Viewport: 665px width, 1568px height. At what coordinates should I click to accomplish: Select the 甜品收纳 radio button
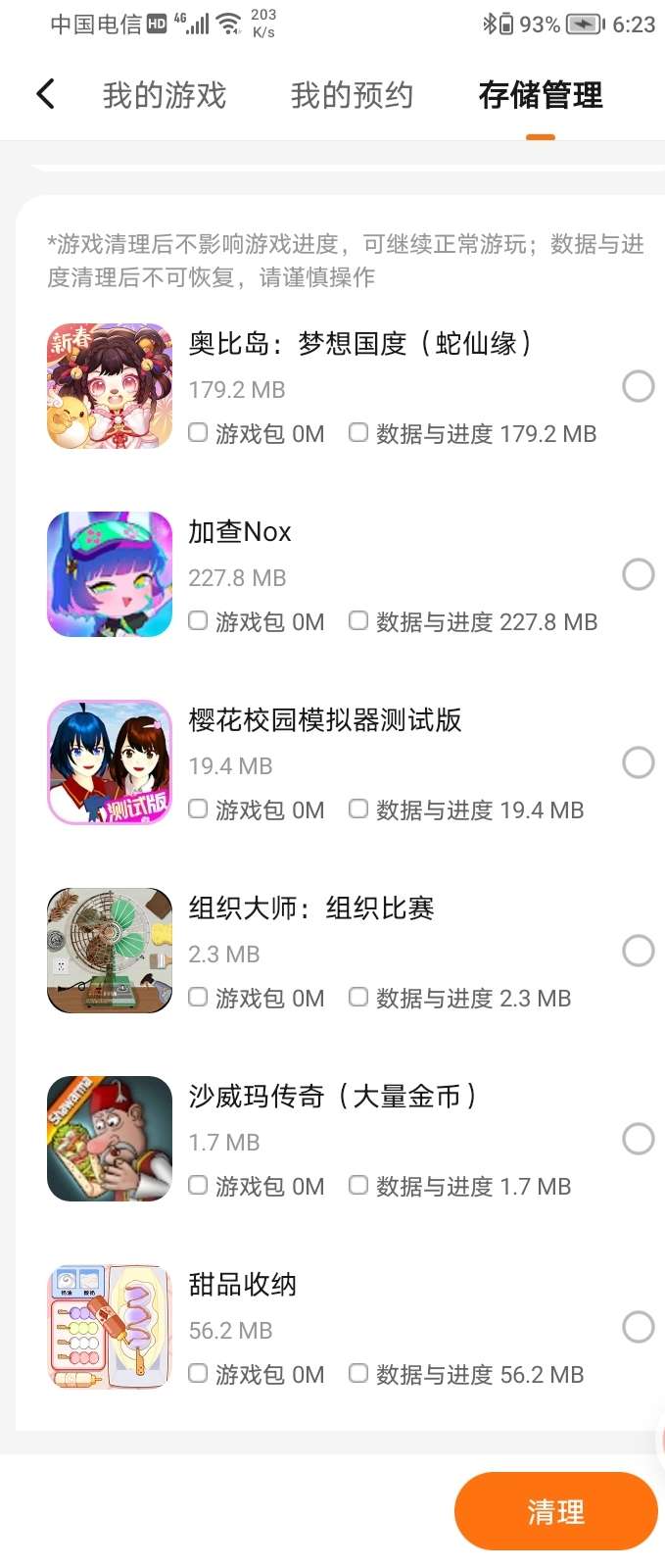click(x=639, y=1327)
